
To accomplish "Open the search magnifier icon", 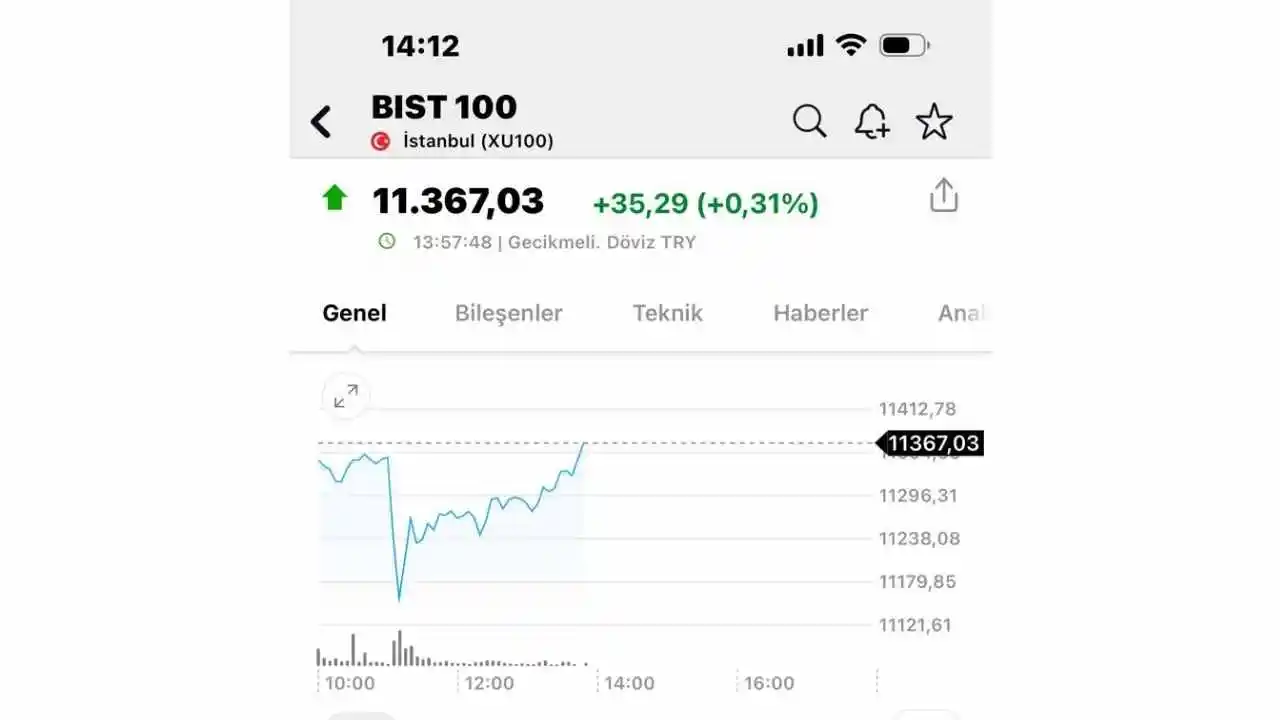I will (x=809, y=122).
